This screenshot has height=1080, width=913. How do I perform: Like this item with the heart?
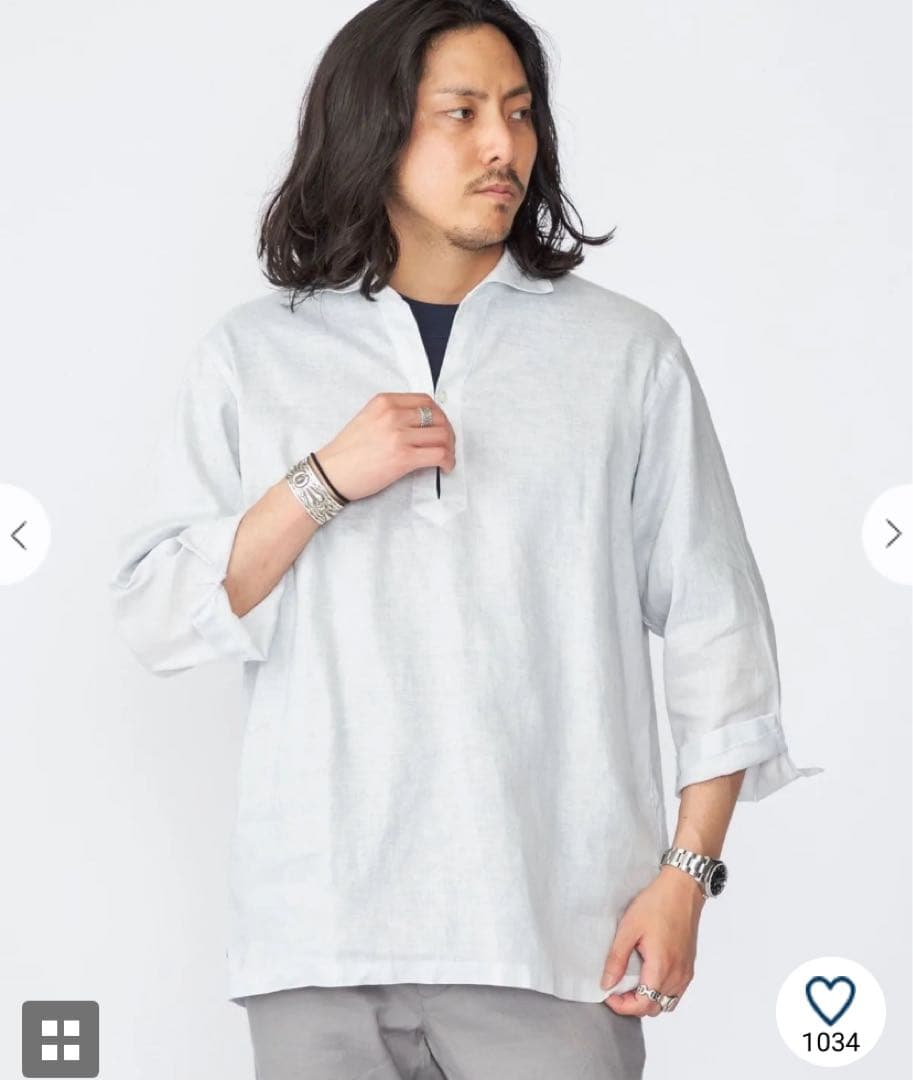point(830,1002)
